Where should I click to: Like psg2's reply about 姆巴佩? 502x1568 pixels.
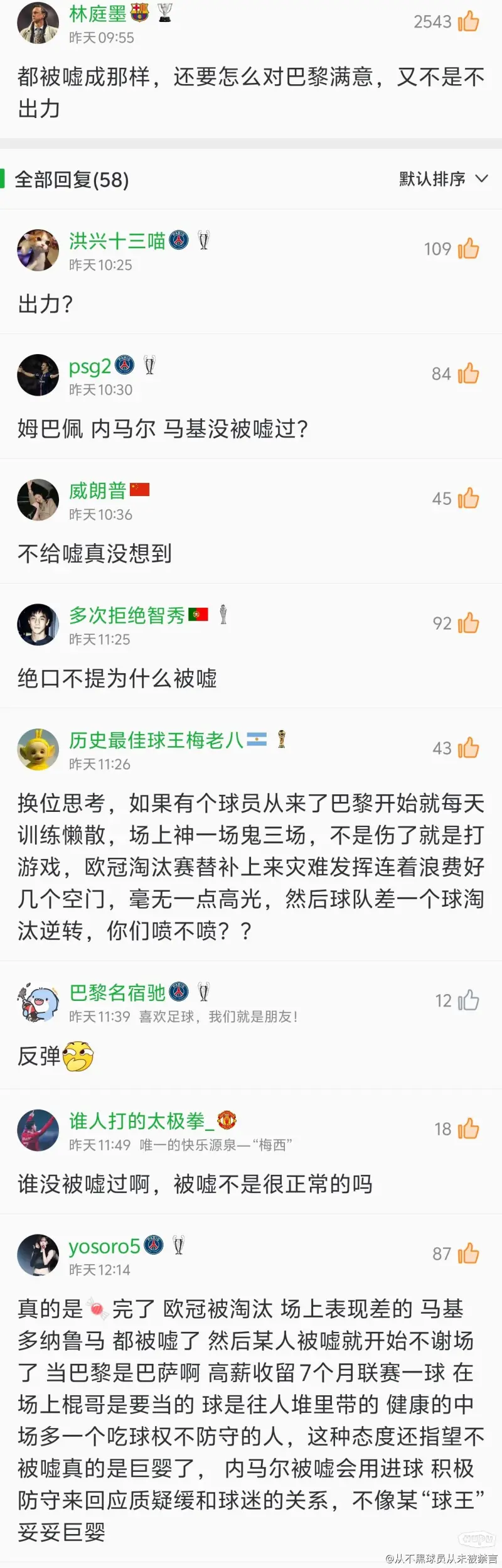tap(468, 374)
